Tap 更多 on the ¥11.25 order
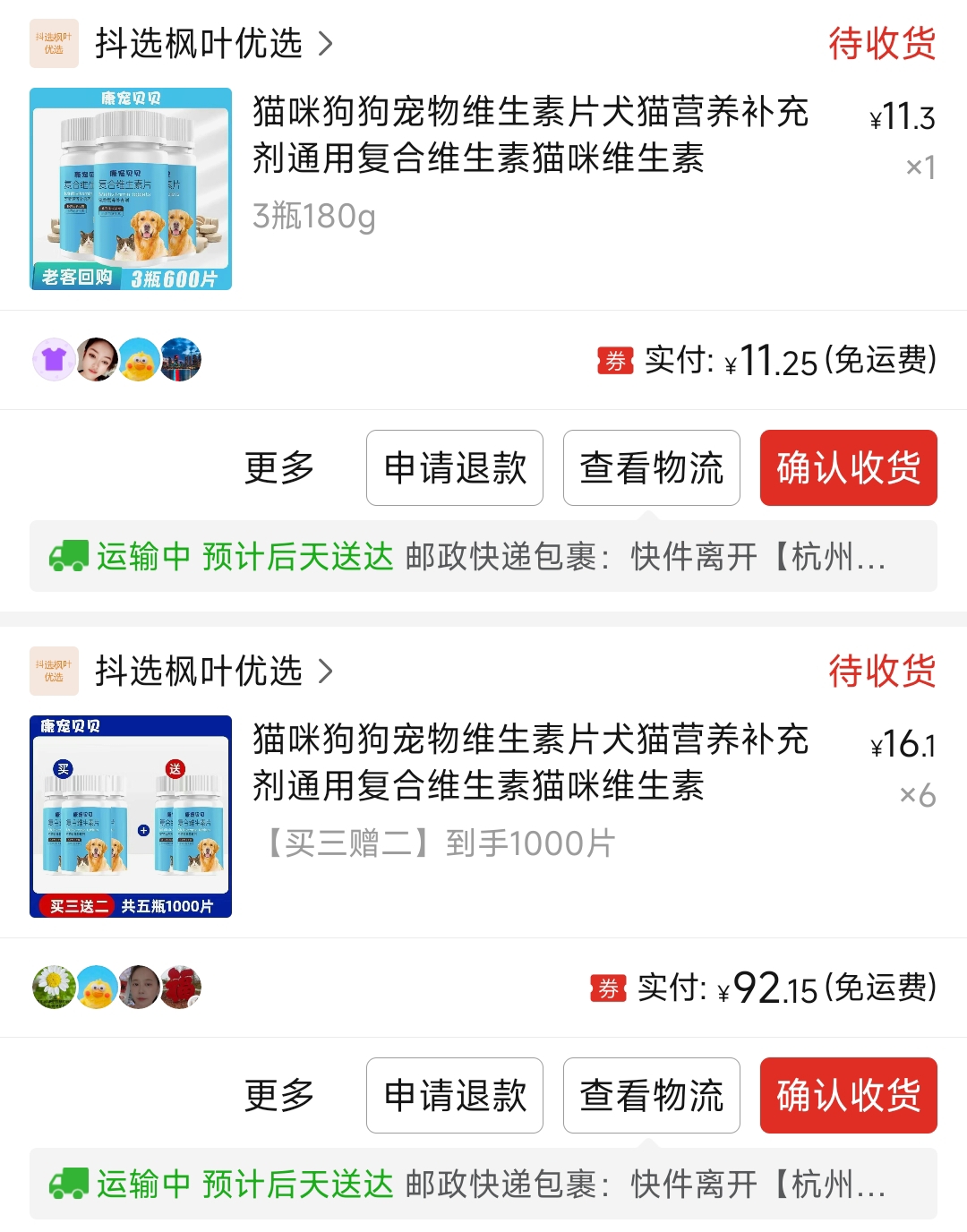This screenshot has width=967, height=1232. point(279,467)
